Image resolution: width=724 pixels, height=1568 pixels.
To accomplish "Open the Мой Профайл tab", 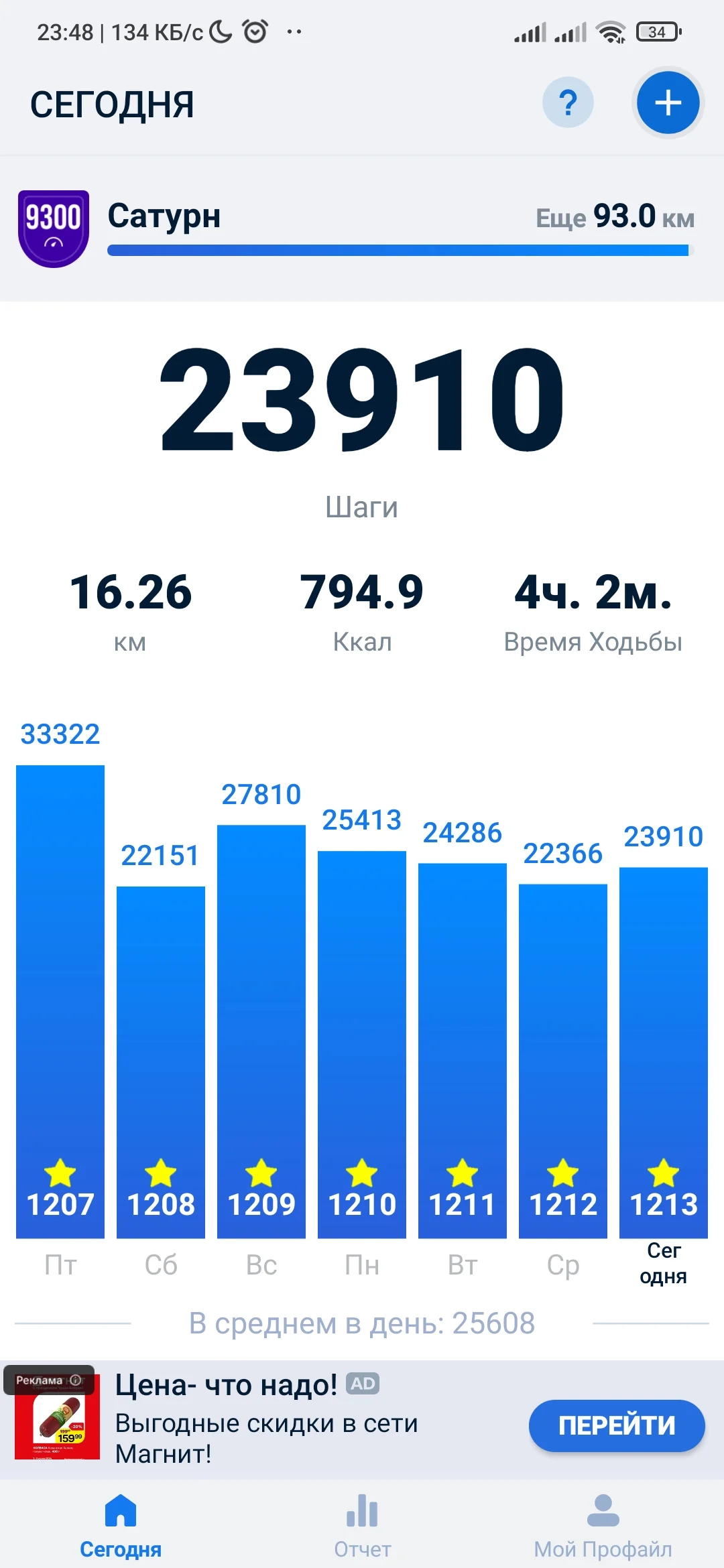I will (x=603, y=1526).
